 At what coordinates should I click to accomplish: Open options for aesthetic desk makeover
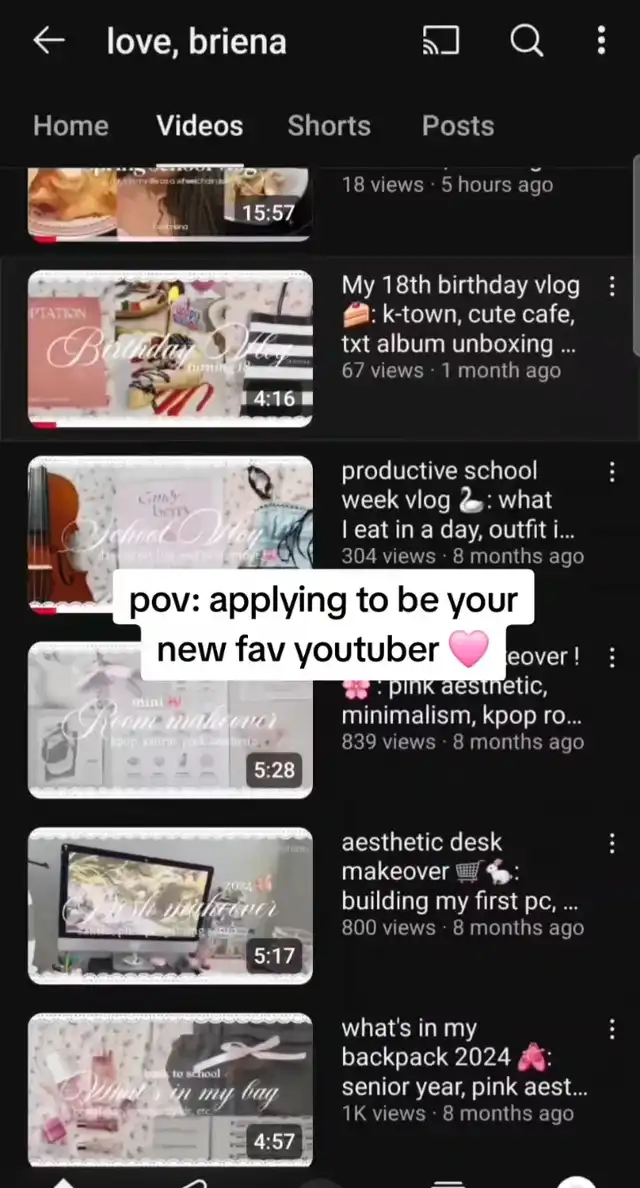click(612, 843)
